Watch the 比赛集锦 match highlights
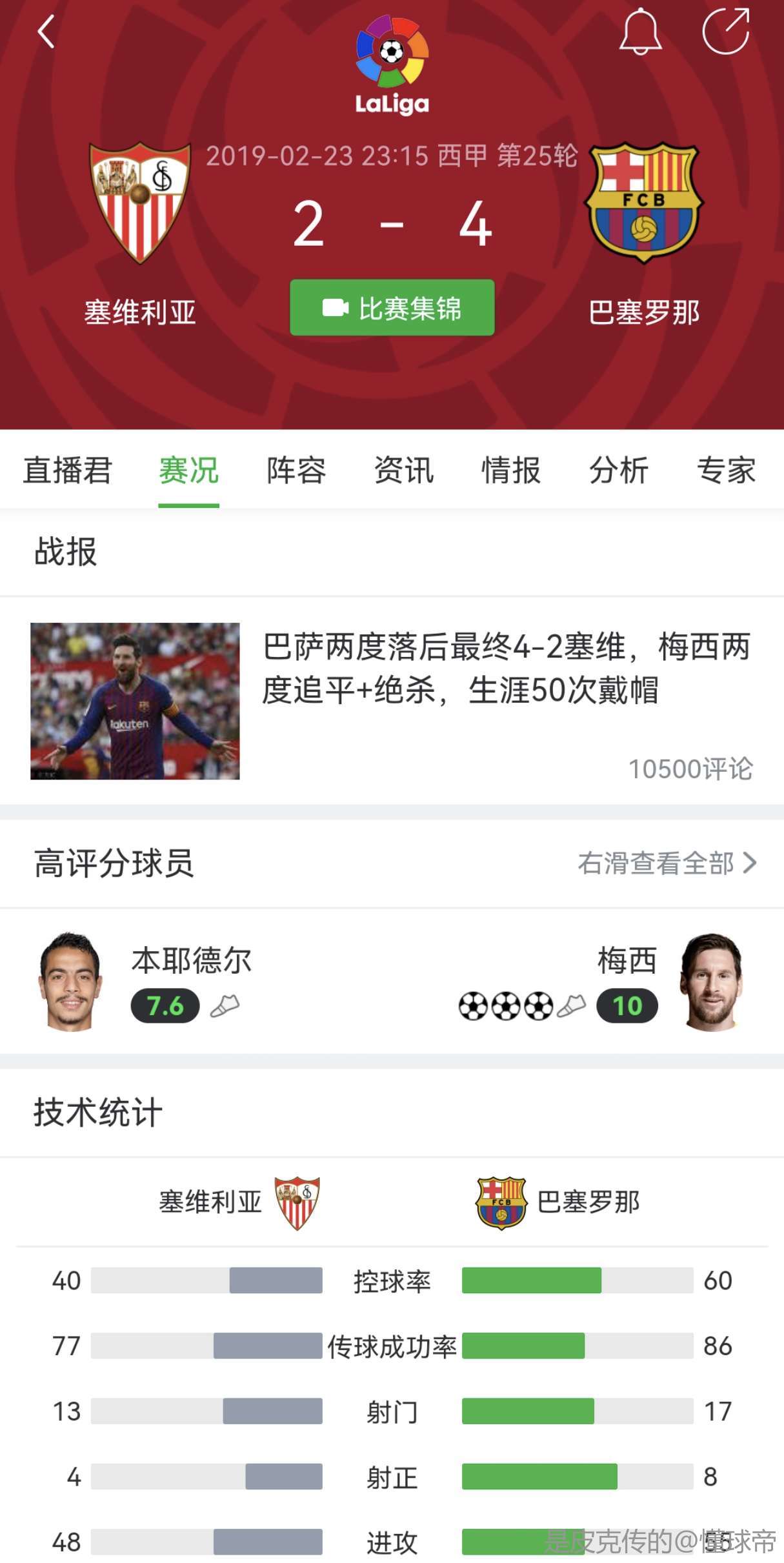 click(392, 308)
